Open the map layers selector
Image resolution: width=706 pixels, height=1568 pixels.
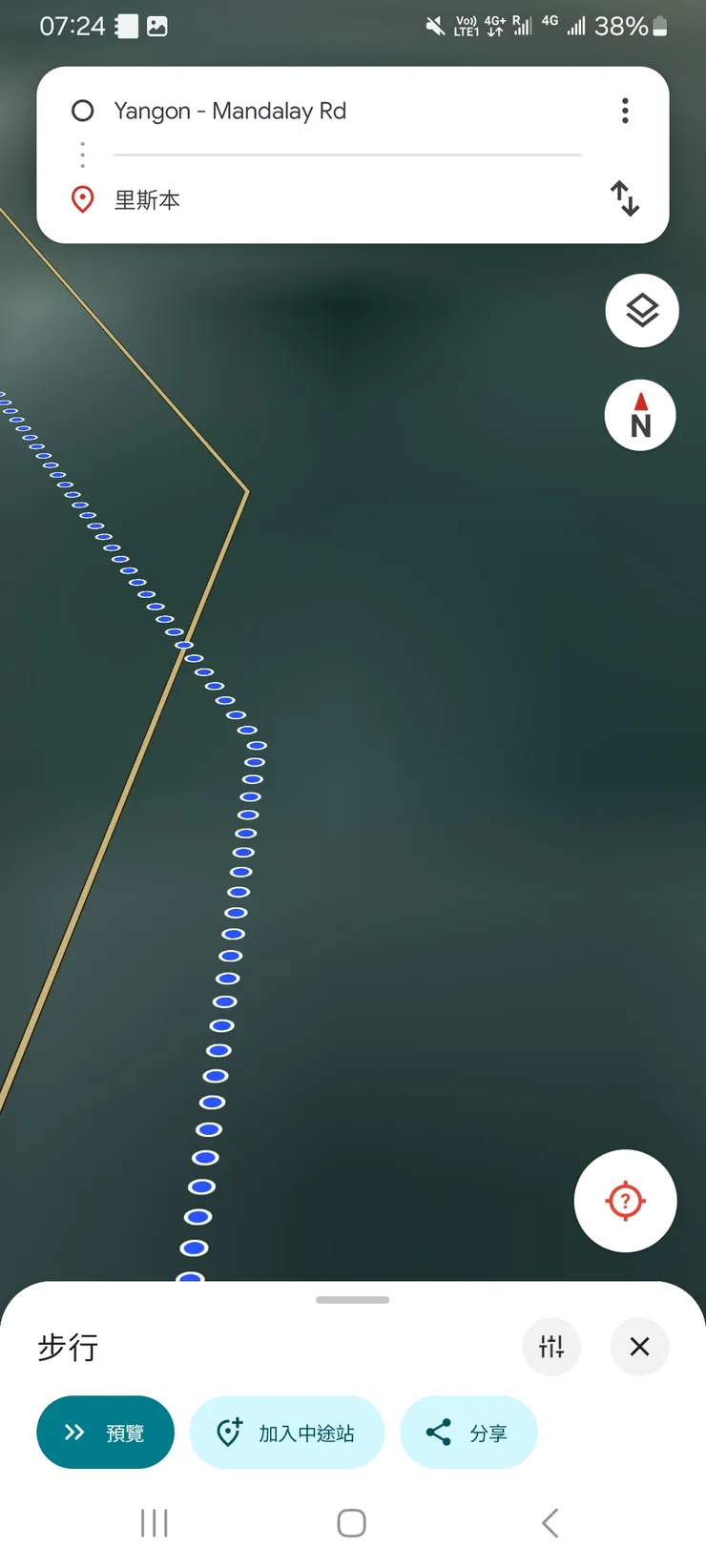pos(642,311)
